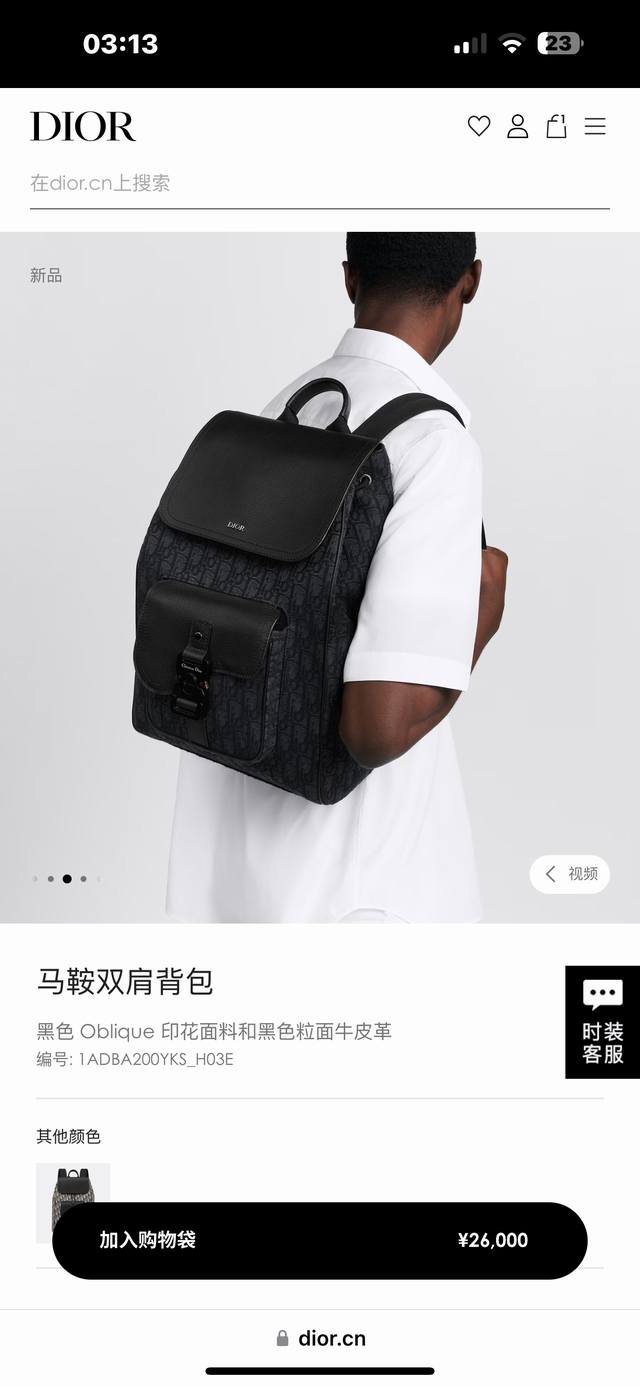Tap the image carousel page dots
The image size is (640, 1387).
coord(67,879)
